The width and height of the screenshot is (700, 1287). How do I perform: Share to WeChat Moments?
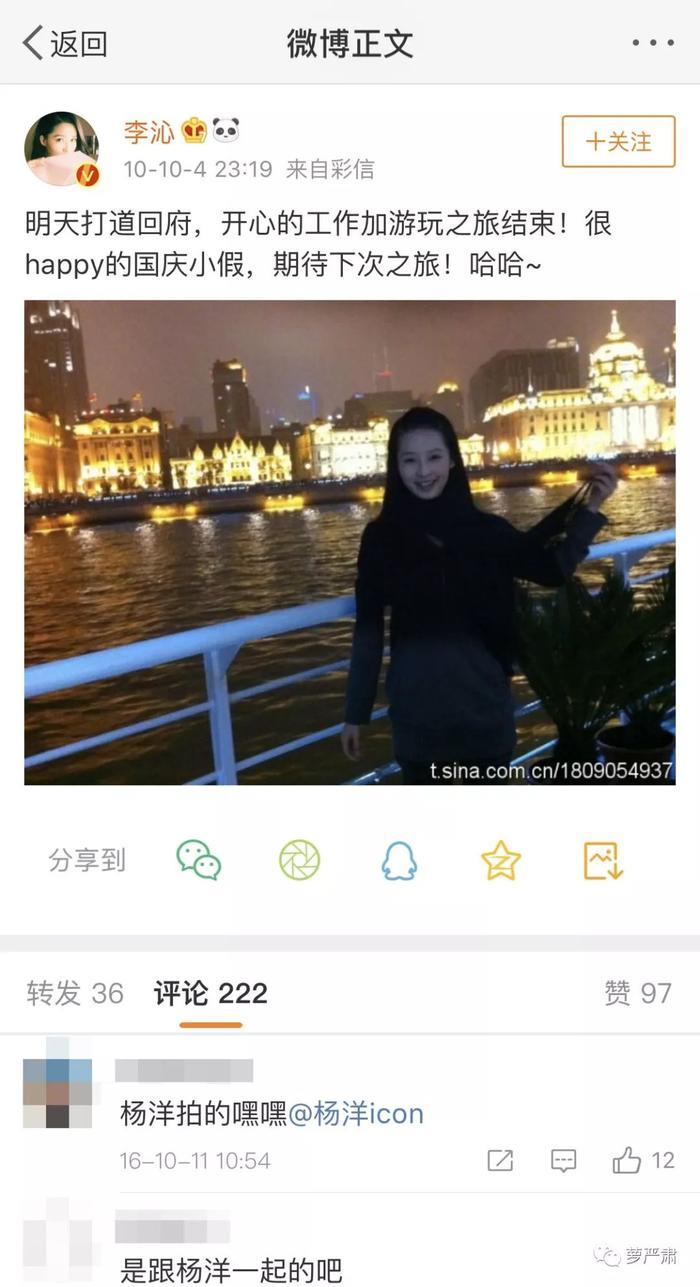pos(299,860)
